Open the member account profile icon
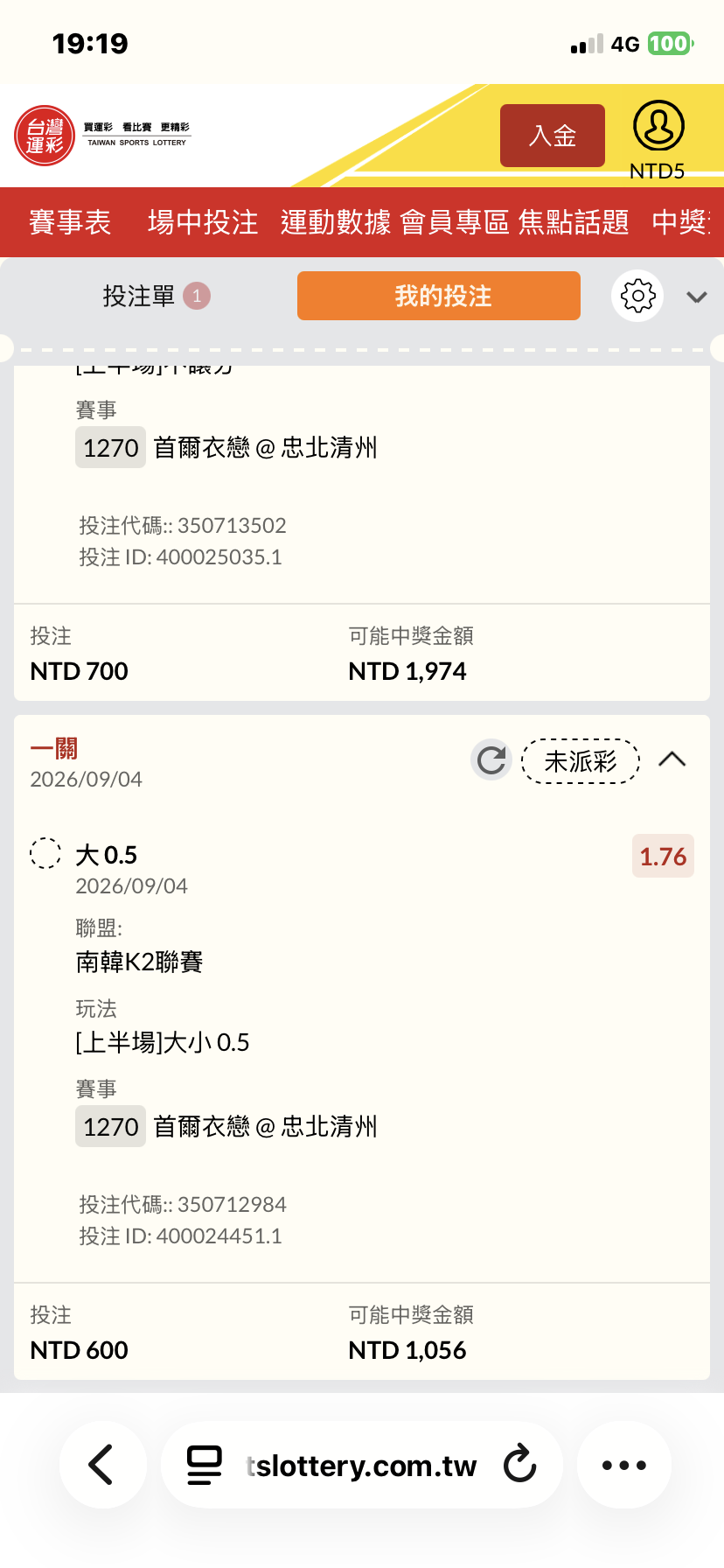 point(658,126)
